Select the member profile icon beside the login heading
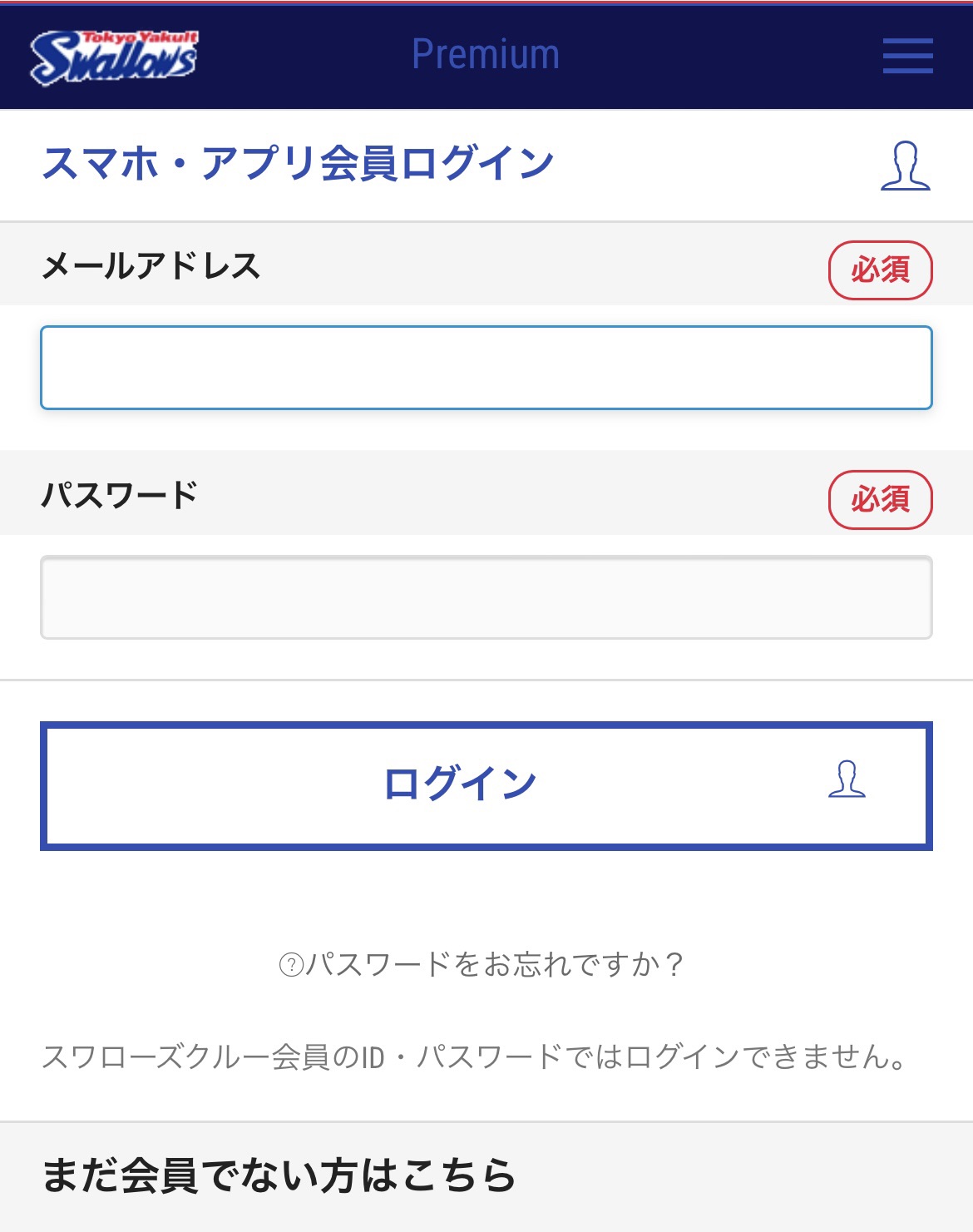 [x=906, y=166]
